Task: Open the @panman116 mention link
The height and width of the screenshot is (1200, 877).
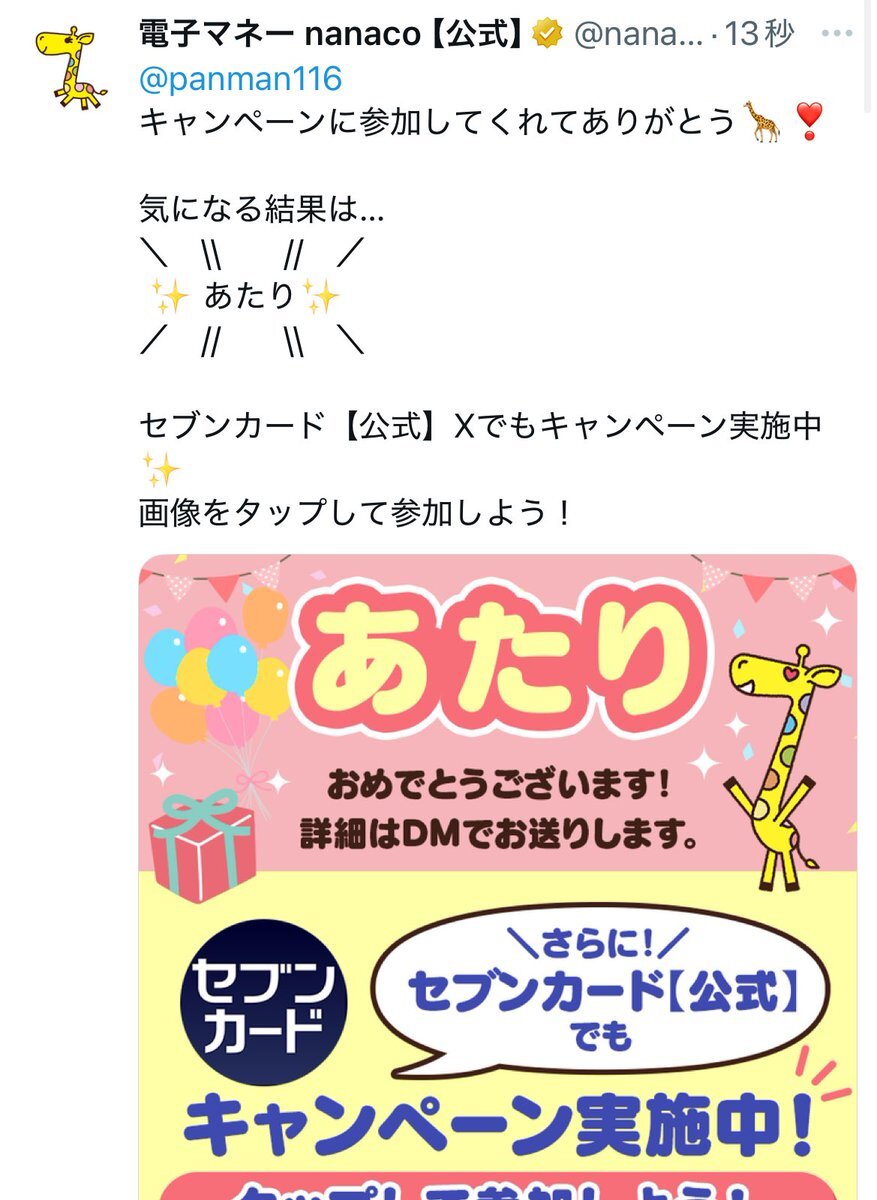Action: pos(240,78)
